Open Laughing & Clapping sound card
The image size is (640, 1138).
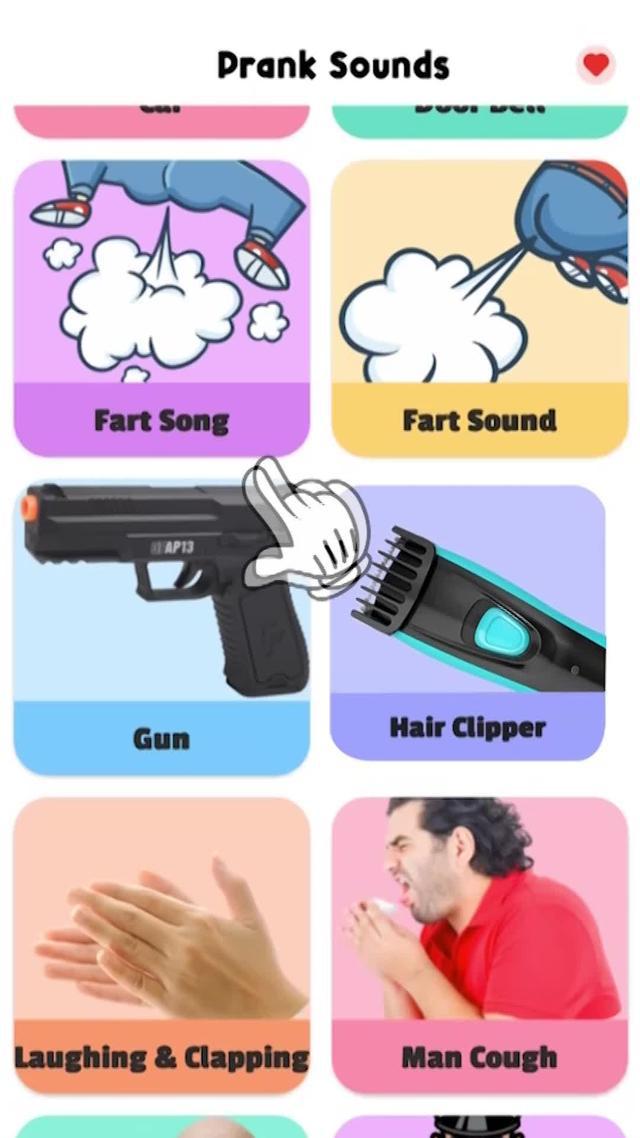pos(161,945)
